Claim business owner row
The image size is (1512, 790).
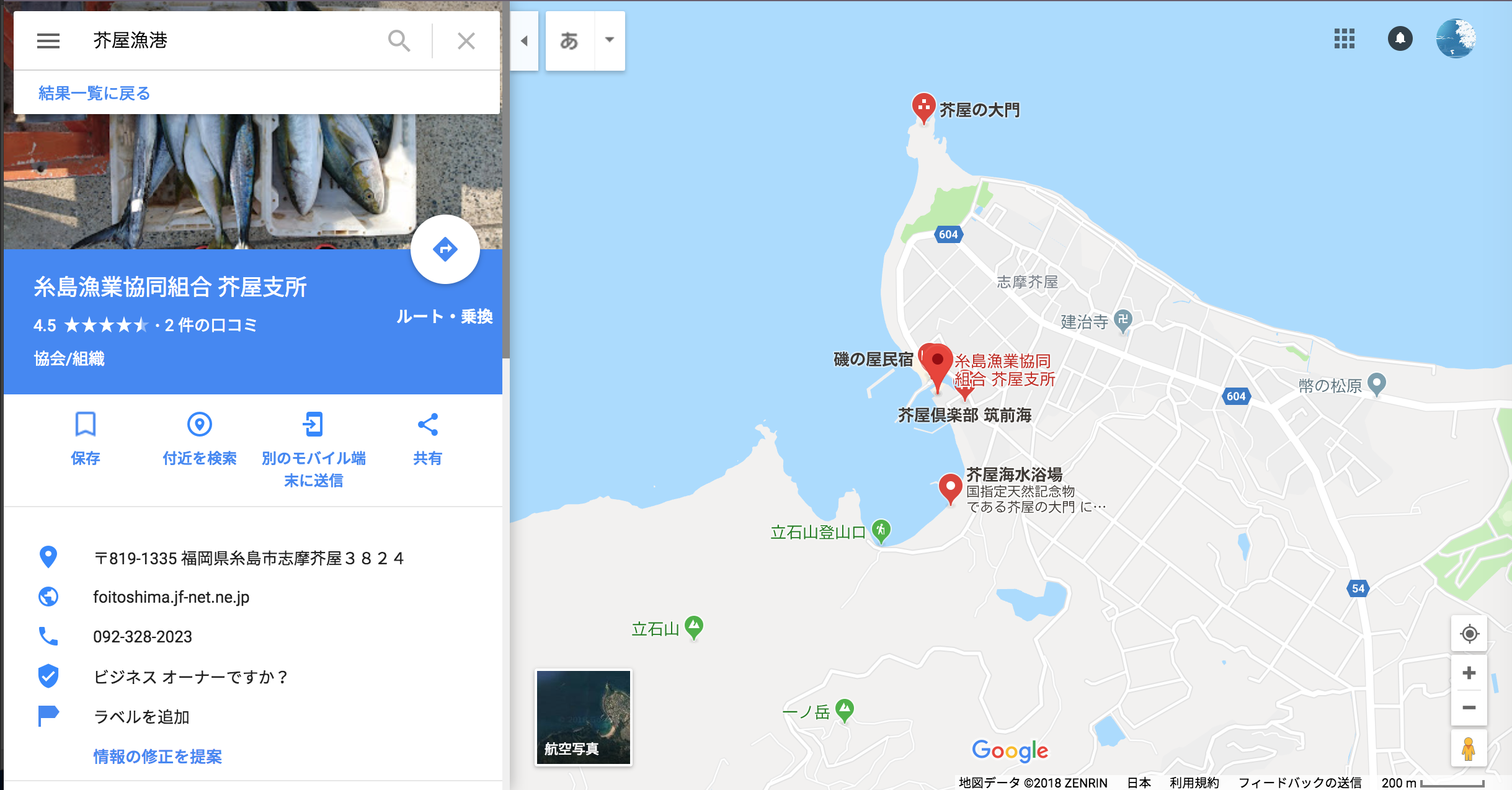coord(190,677)
